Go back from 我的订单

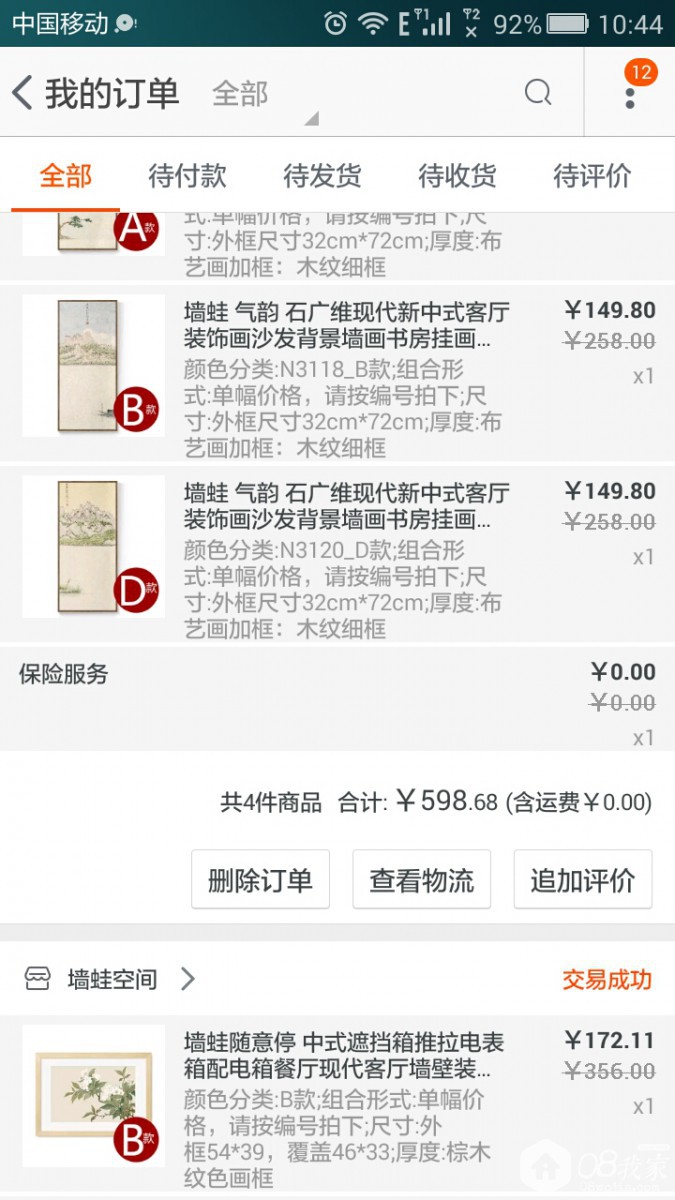click(22, 93)
